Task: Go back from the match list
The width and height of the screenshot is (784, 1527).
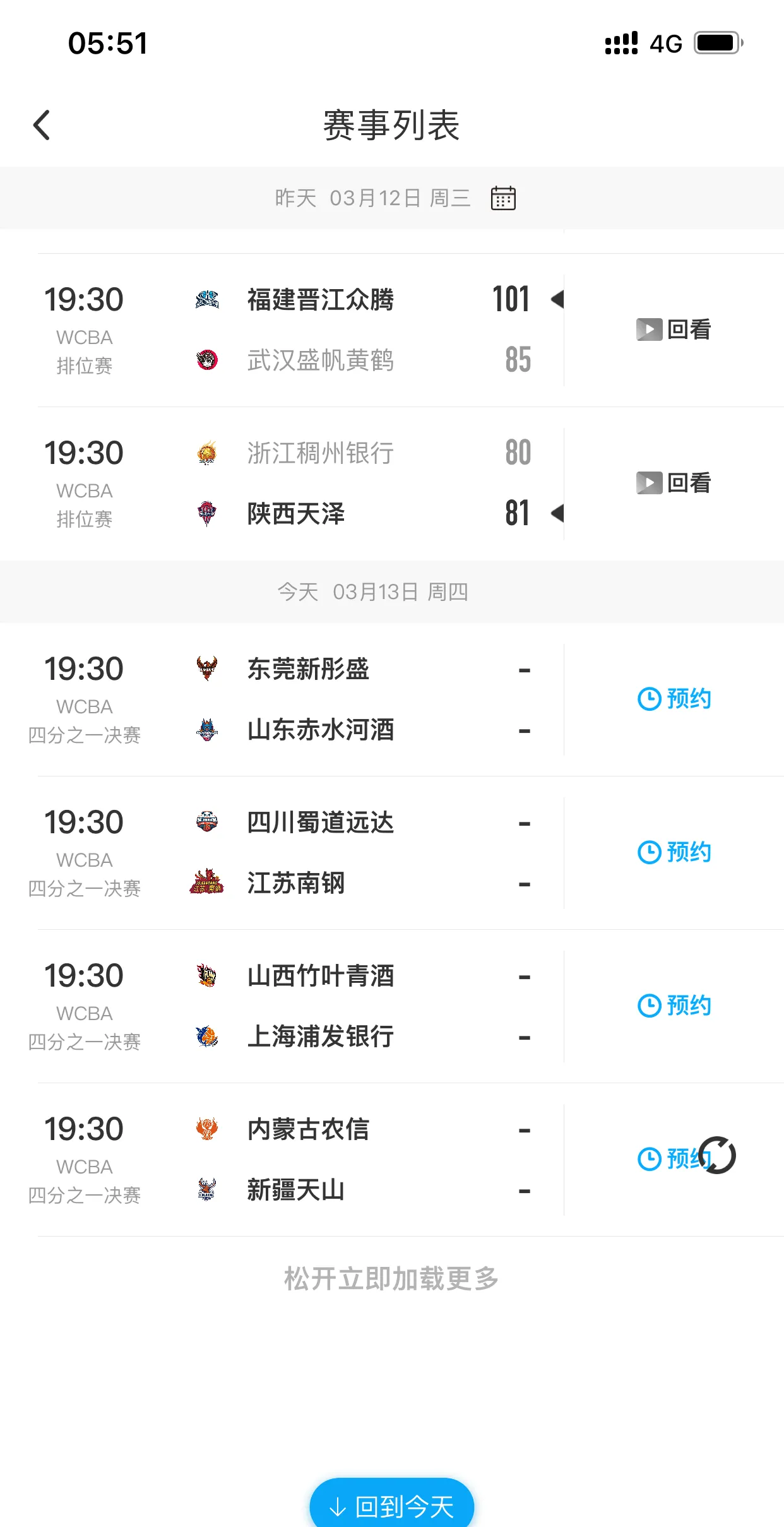Action: click(x=42, y=125)
